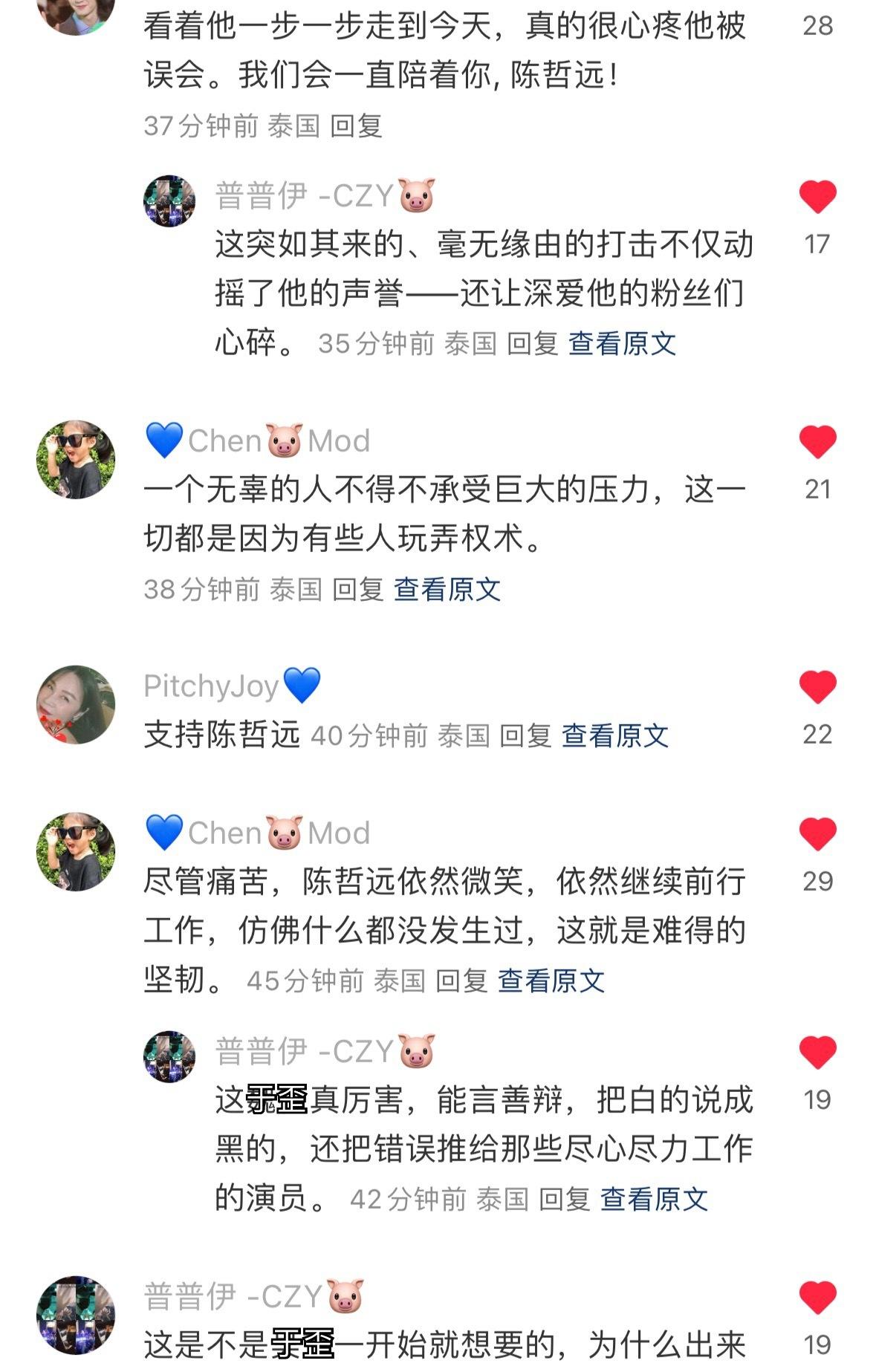Like the reply about 突如其来的打击
Image resolution: width=876 pixels, height=1372 pixels.
pos(817,197)
